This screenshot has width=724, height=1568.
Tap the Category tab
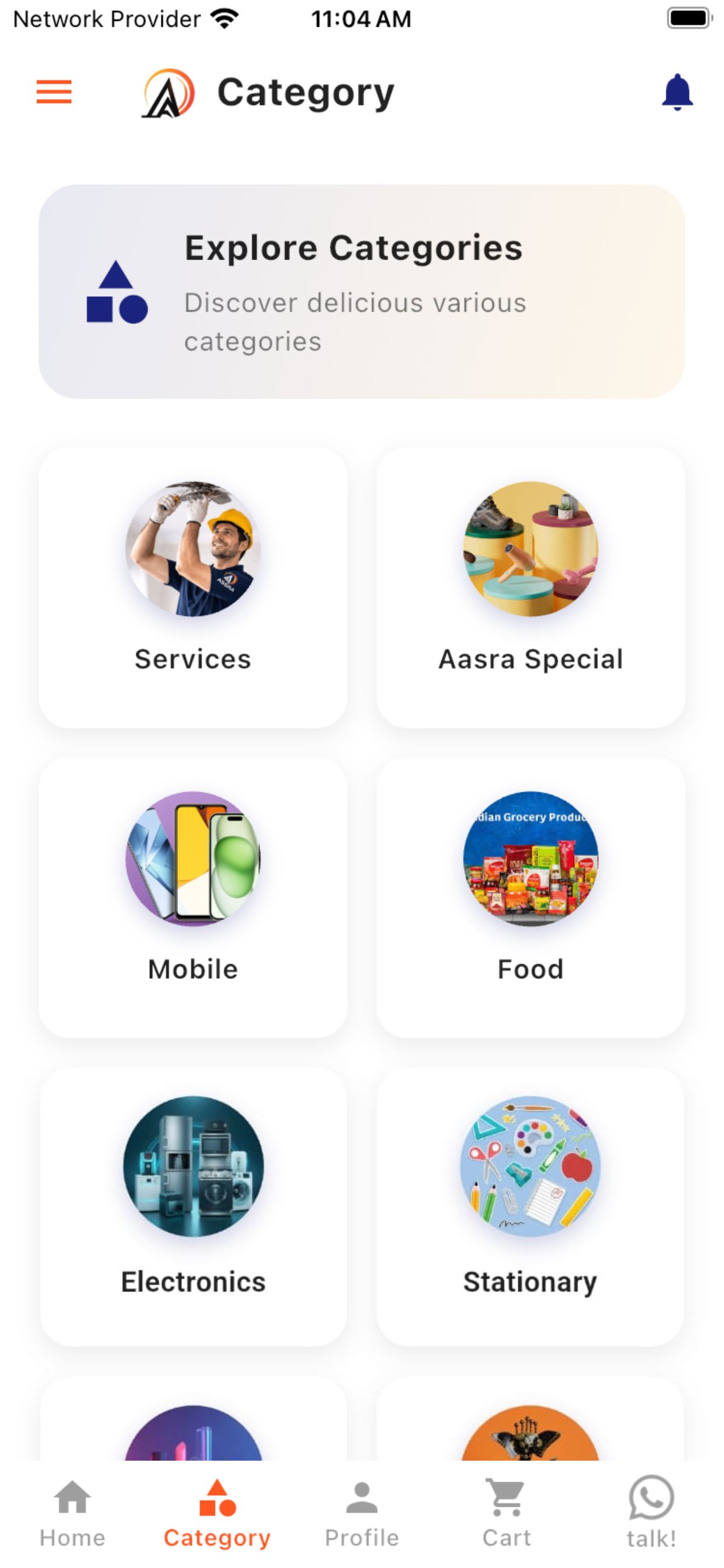(x=217, y=1513)
